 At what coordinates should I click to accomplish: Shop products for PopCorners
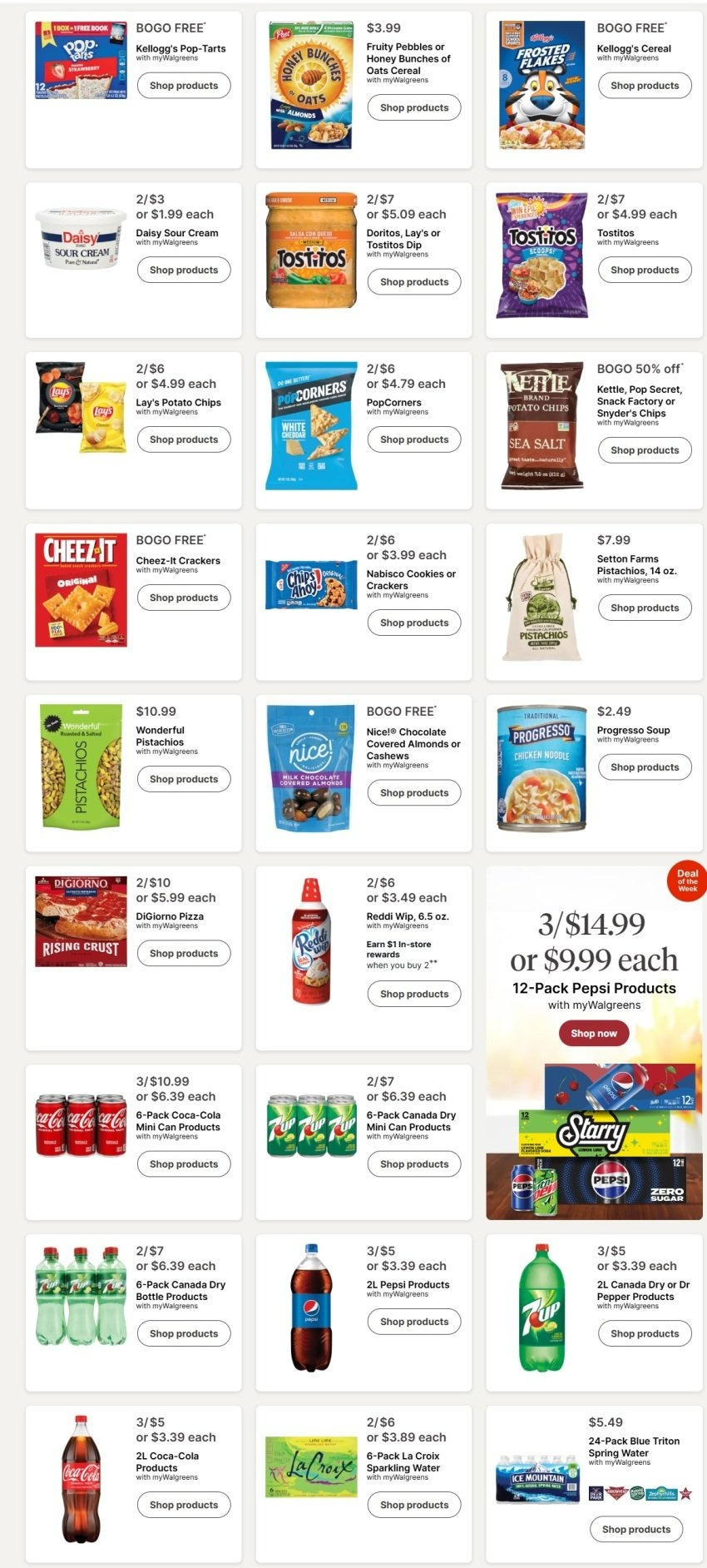(414, 439)
